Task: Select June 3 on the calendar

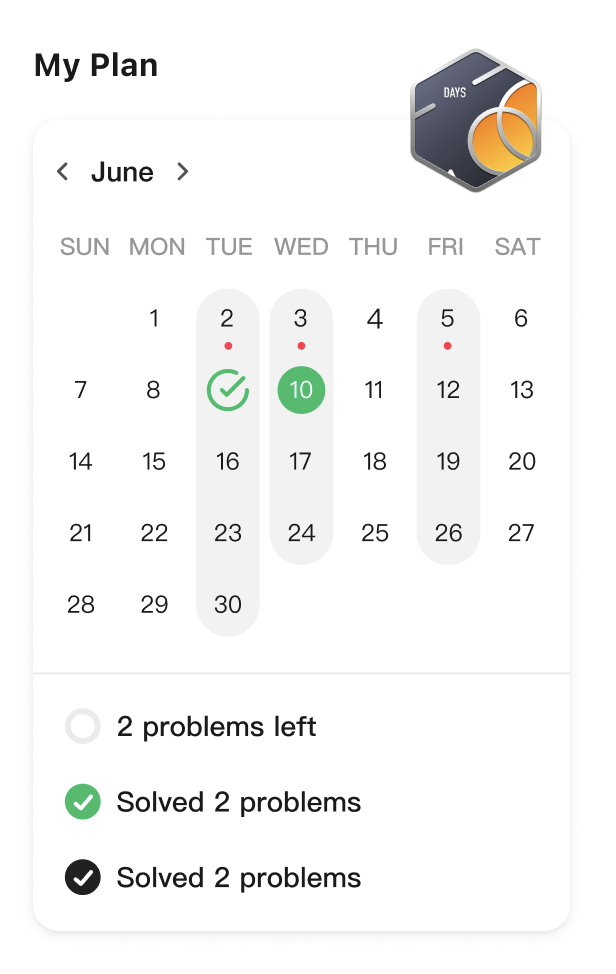Action: pyautogui.click(x=301, y=319)
